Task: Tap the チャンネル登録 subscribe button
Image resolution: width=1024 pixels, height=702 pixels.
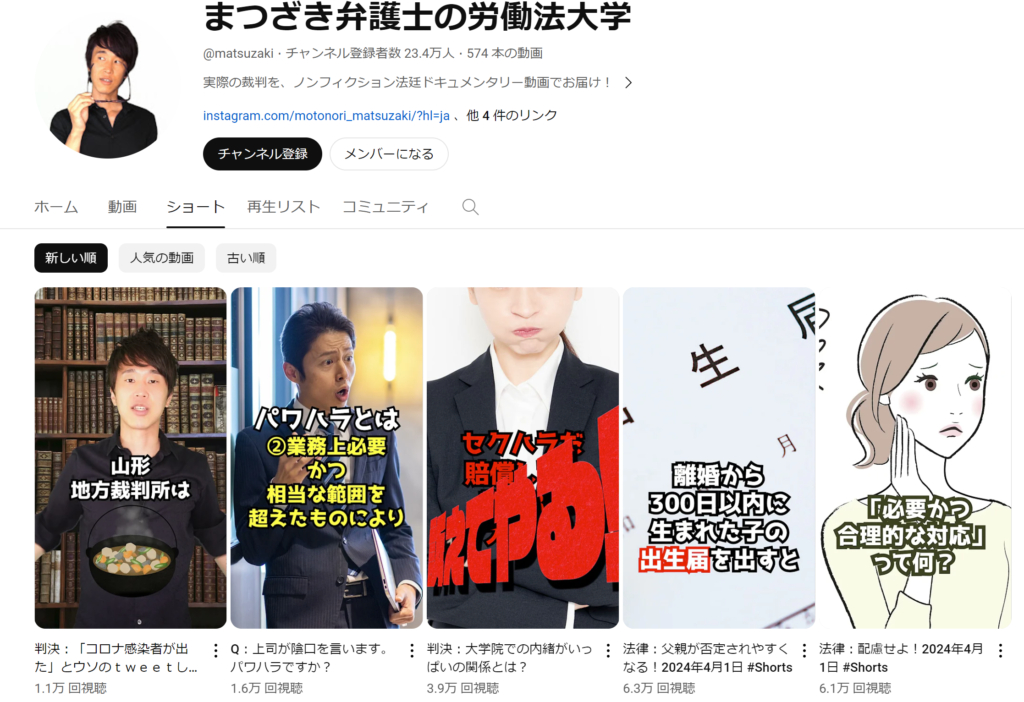Action: click(262, 154)
